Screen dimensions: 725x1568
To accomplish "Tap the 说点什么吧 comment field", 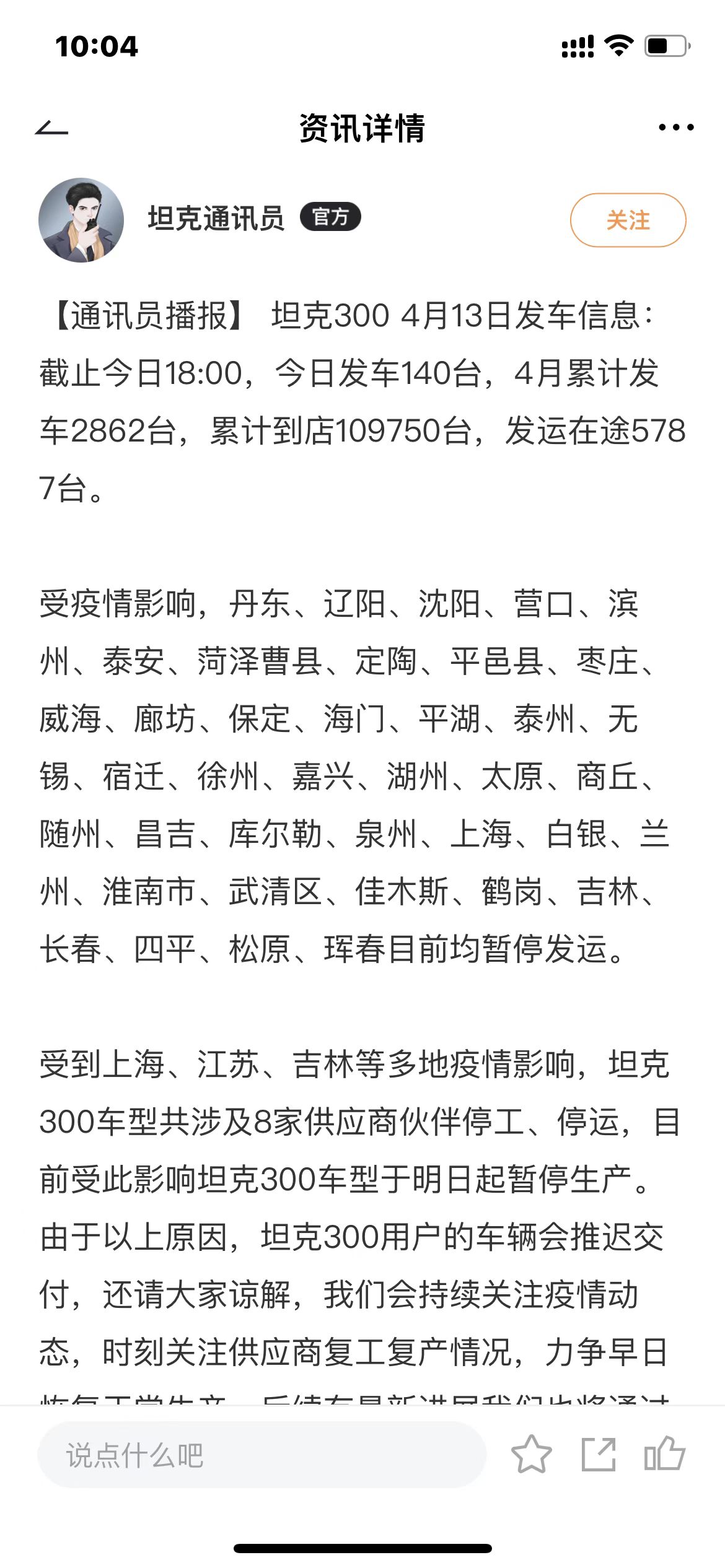I will (261, 1455).
